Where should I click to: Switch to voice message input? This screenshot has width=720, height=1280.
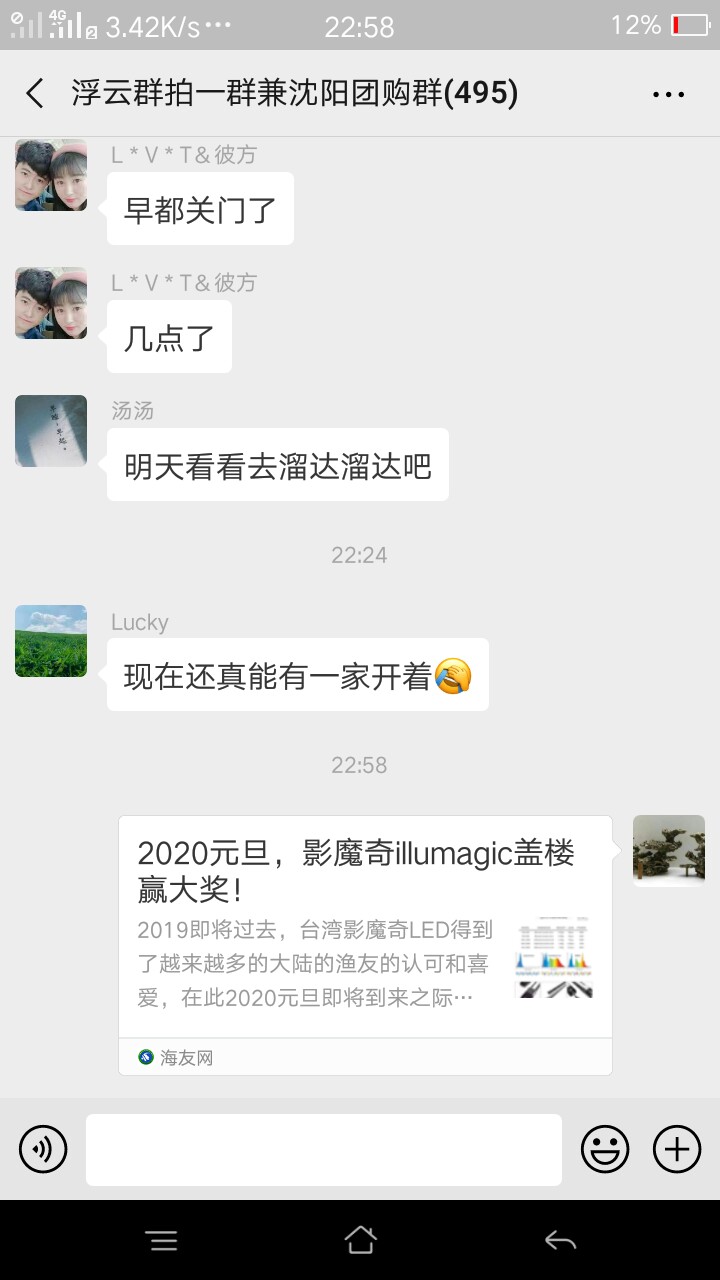click(x=43, y=1149)
